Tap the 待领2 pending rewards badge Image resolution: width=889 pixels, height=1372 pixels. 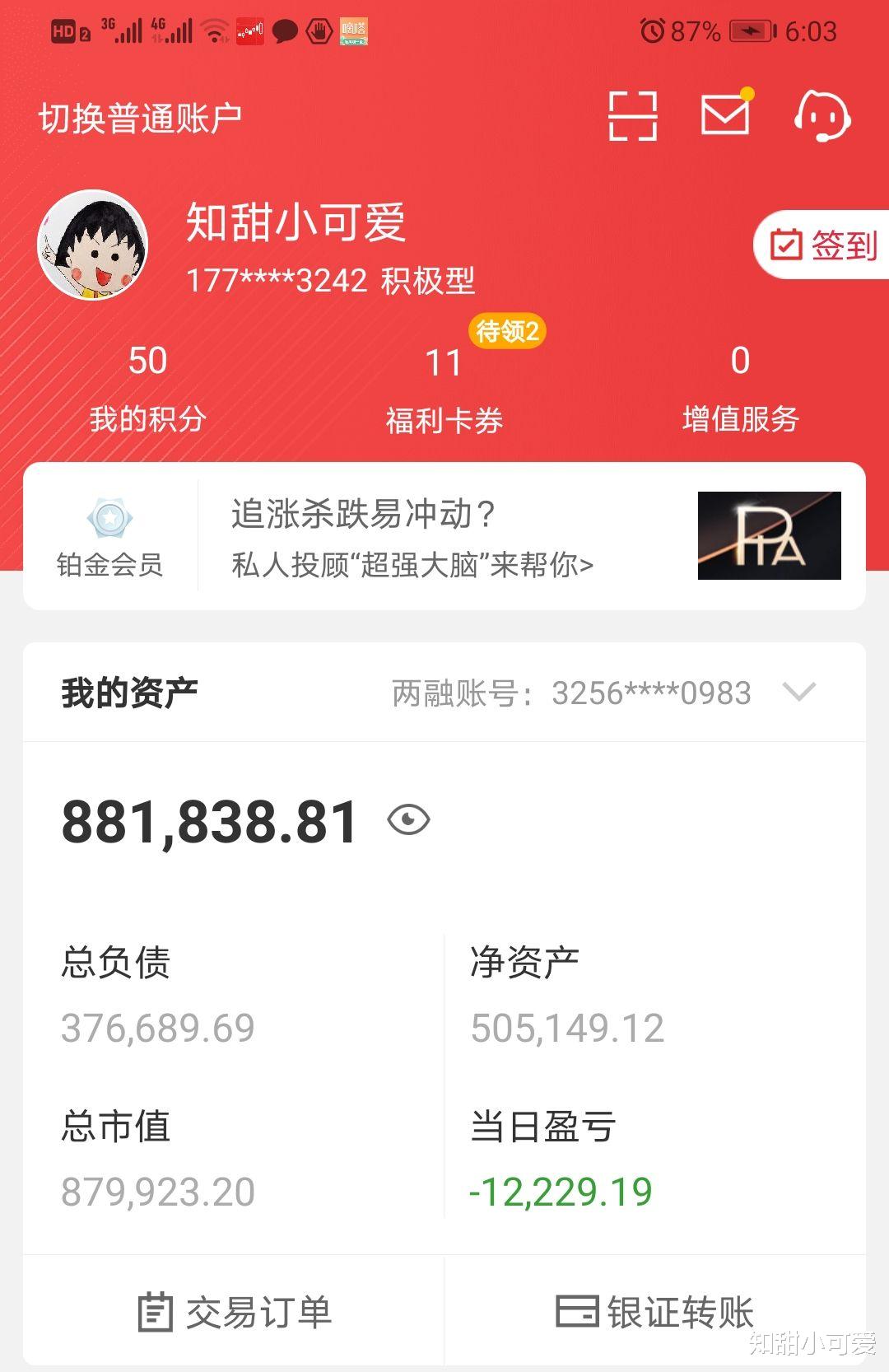pos(508,332)
